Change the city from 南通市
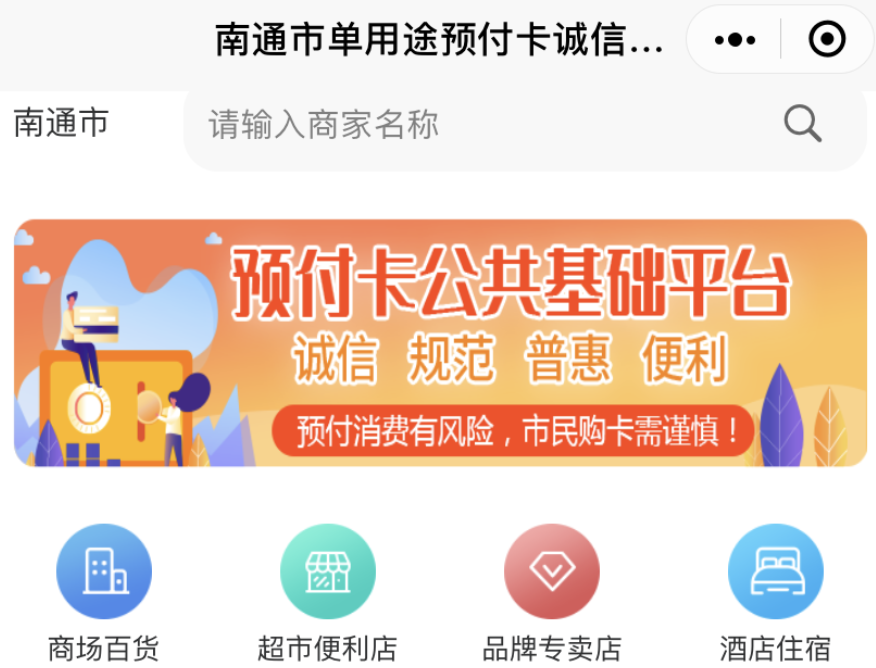Screen dimensions: 876x668 pos(61,123)
